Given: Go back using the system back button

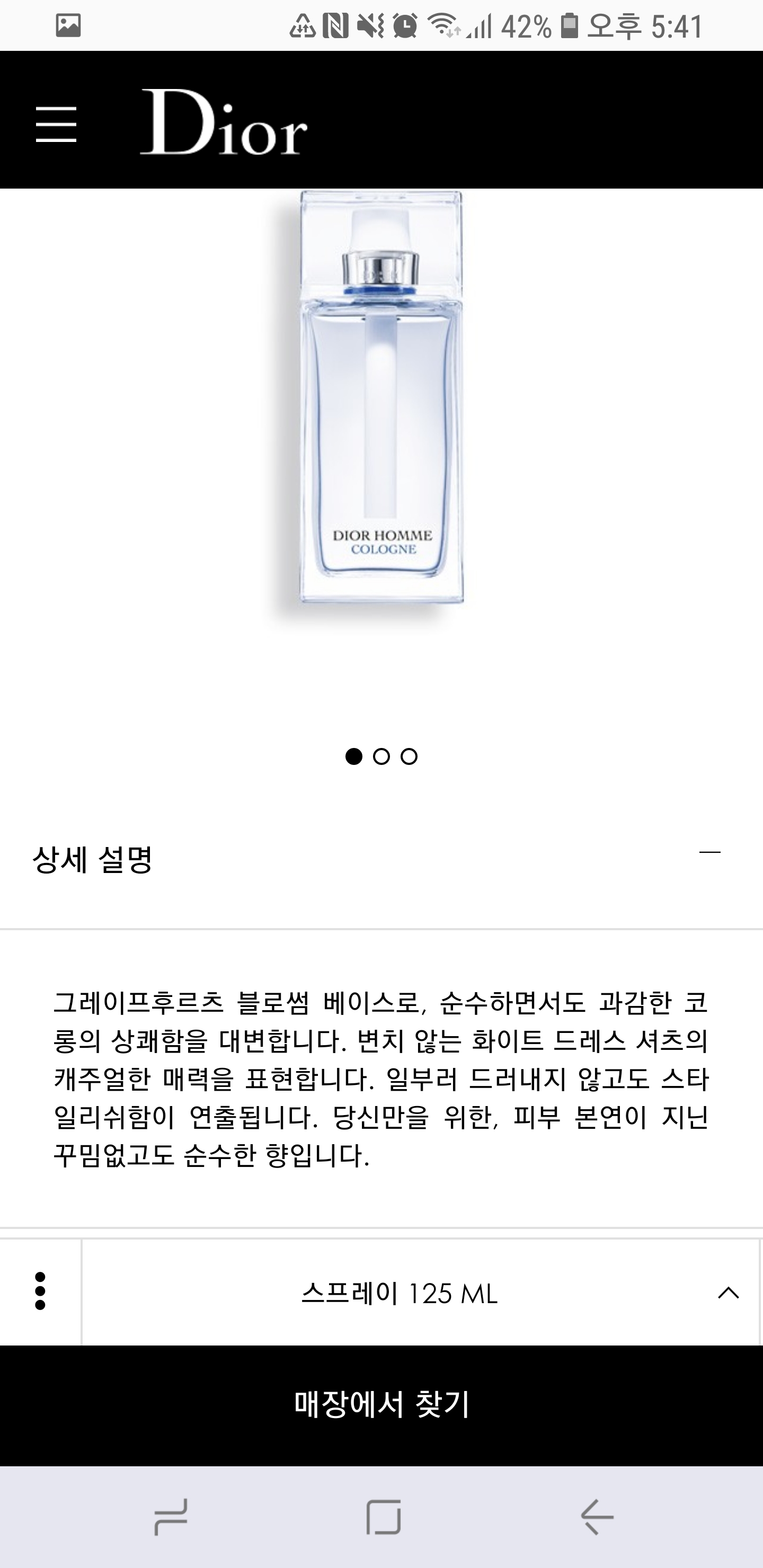Looking at the screenshot, I should (x=597, y=1517).
